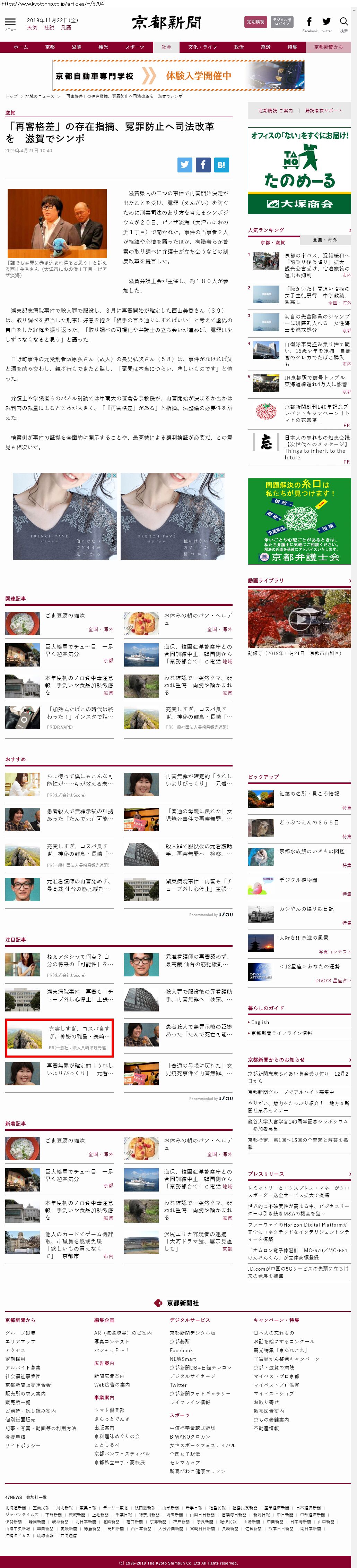Share article on Twitter
Screen dimensions: 357x1568
click(185, 164)
